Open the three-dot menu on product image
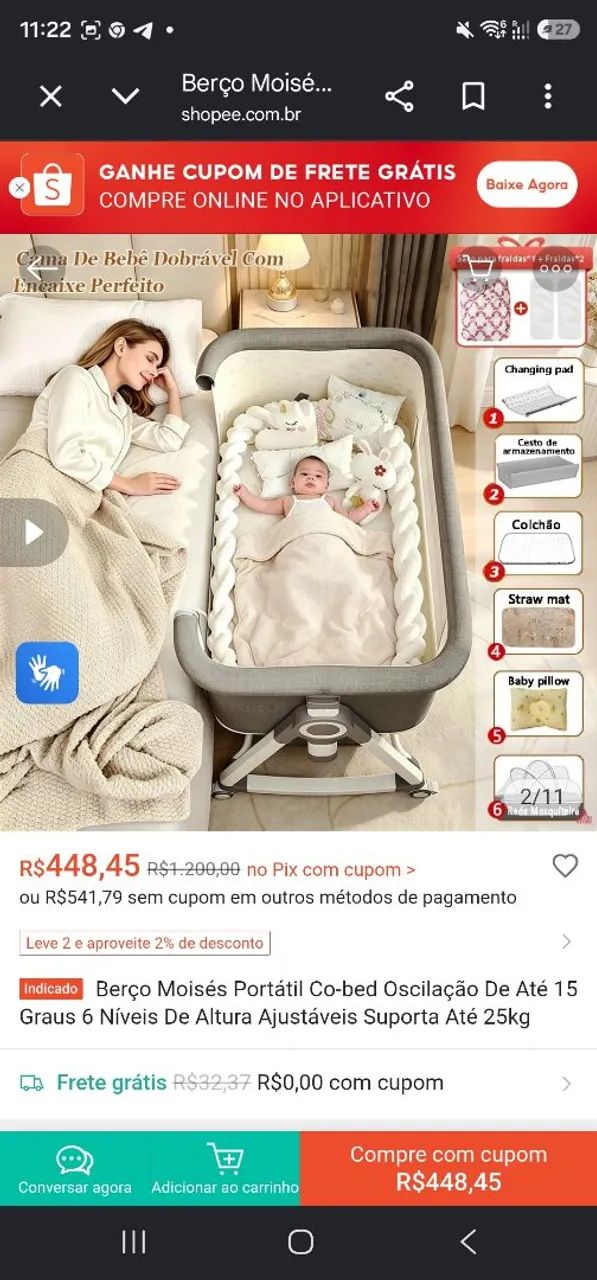597x1280 pixels. point(555,268)
